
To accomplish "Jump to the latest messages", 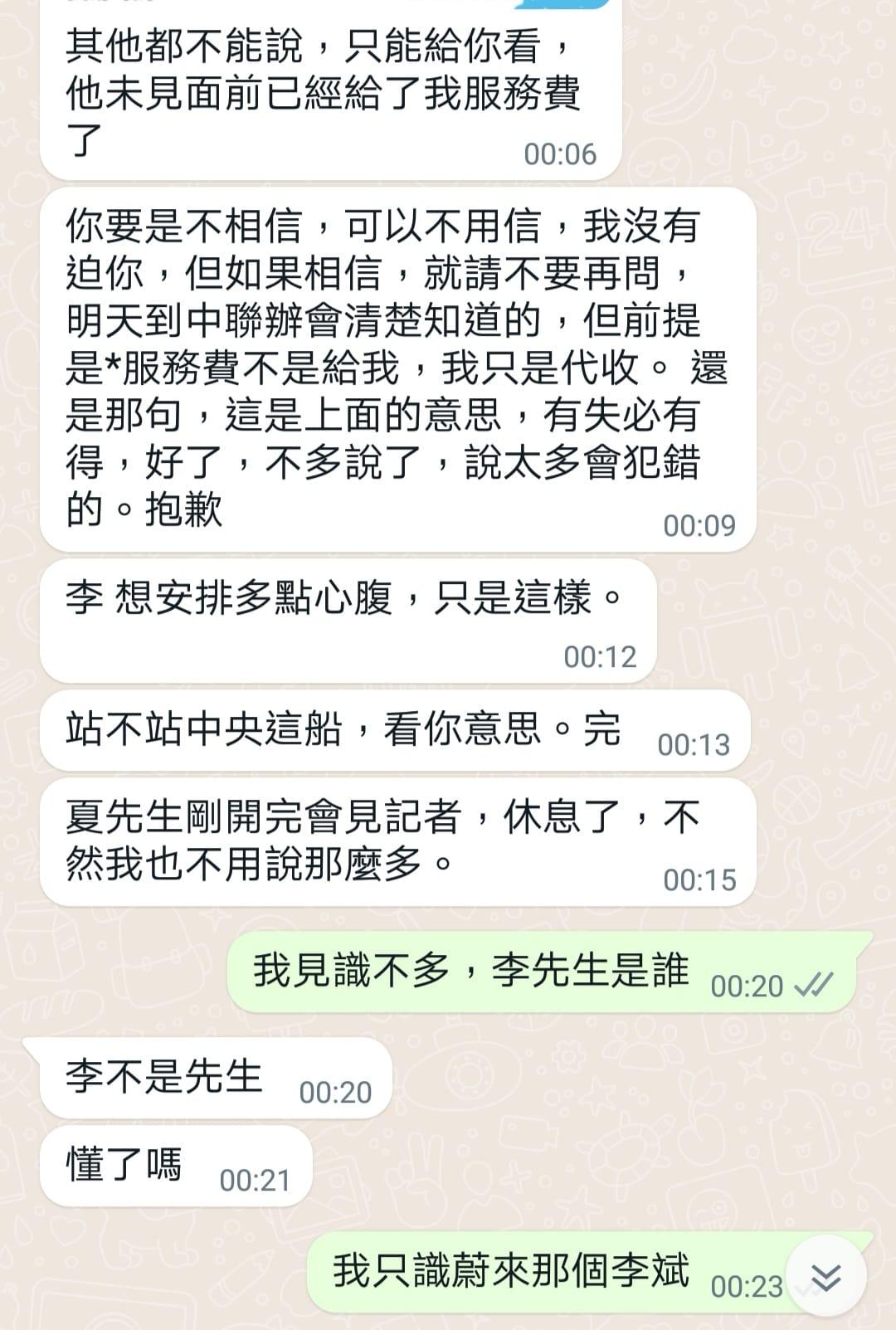I will click(x=825, y=1278).
